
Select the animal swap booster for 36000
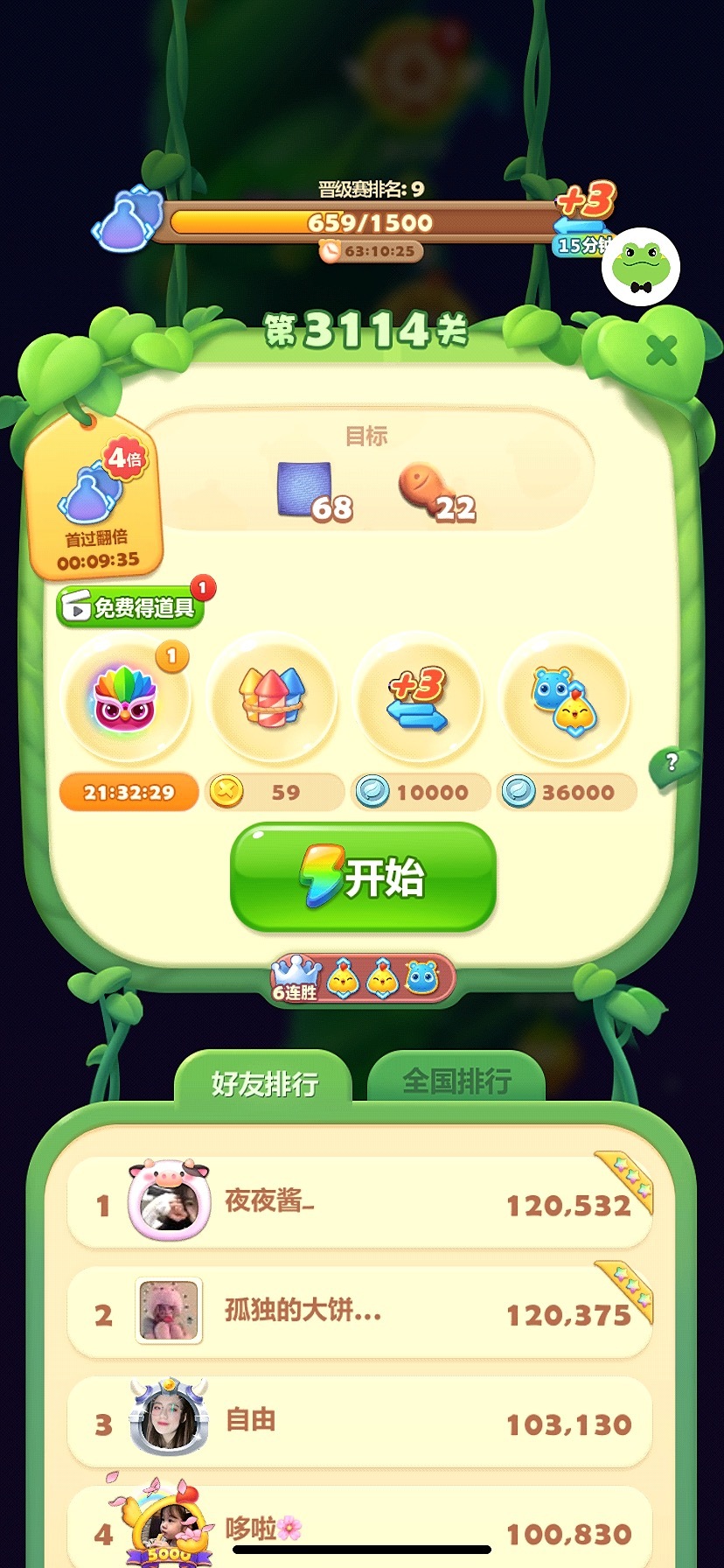click(x=564, y=699)
